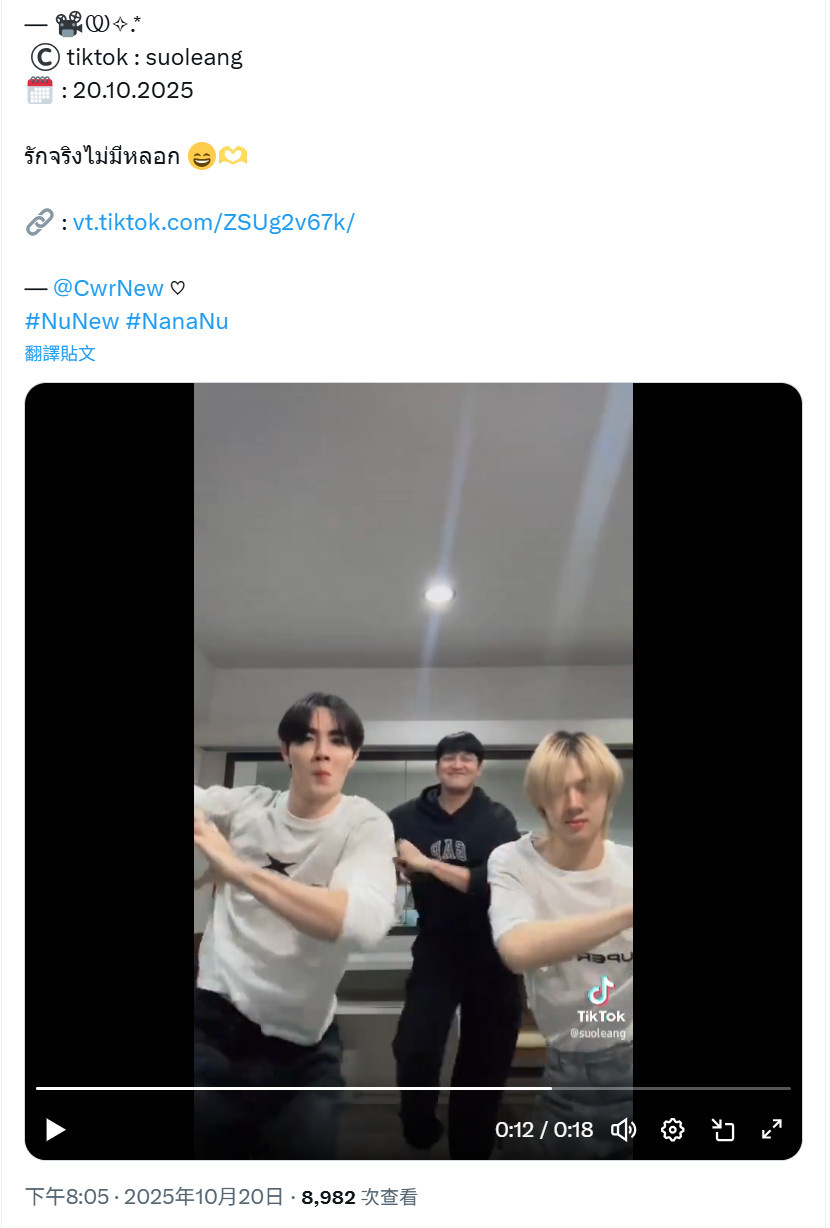Play the video

pos(56,1130)
